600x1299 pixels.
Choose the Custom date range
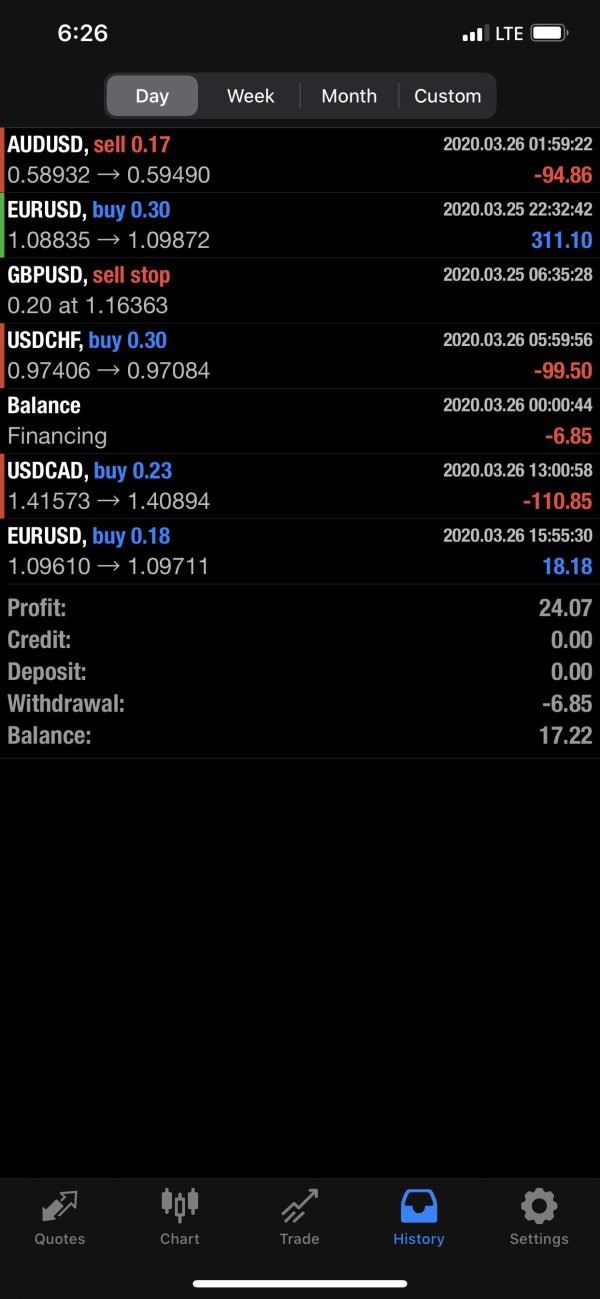click(447, 96)
